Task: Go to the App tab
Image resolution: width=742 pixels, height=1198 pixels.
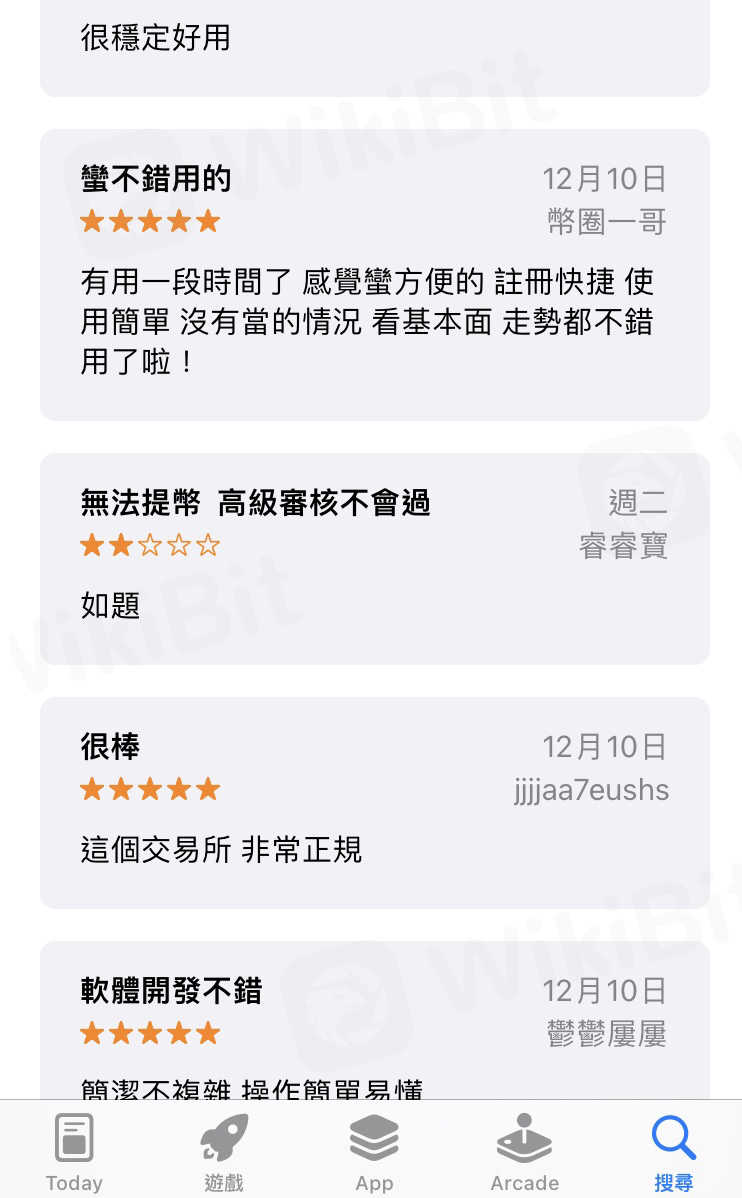Action: coord(374,1152)
